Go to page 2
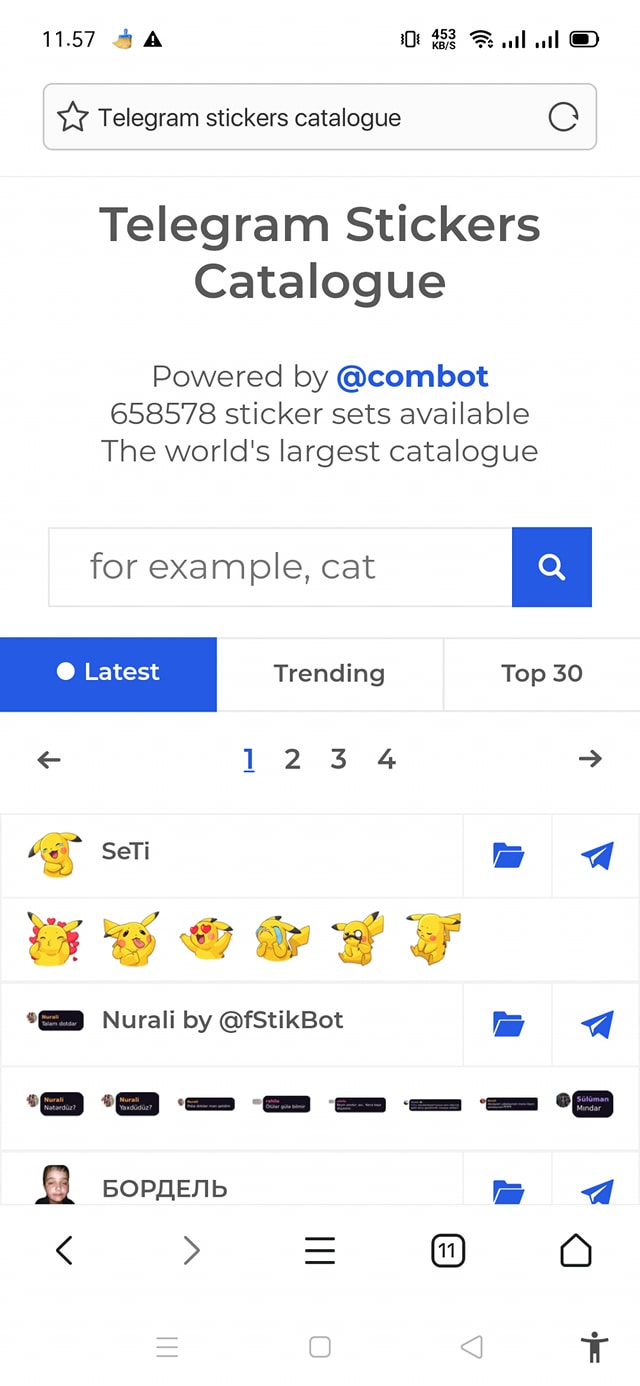Image resolution: width=640 pixels, height=1386 pixels. (x=292, y=760)
